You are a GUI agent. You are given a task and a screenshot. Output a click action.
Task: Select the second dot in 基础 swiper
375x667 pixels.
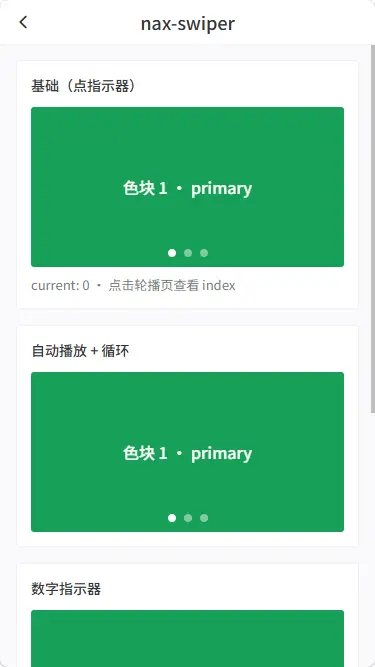pos(188,253)
